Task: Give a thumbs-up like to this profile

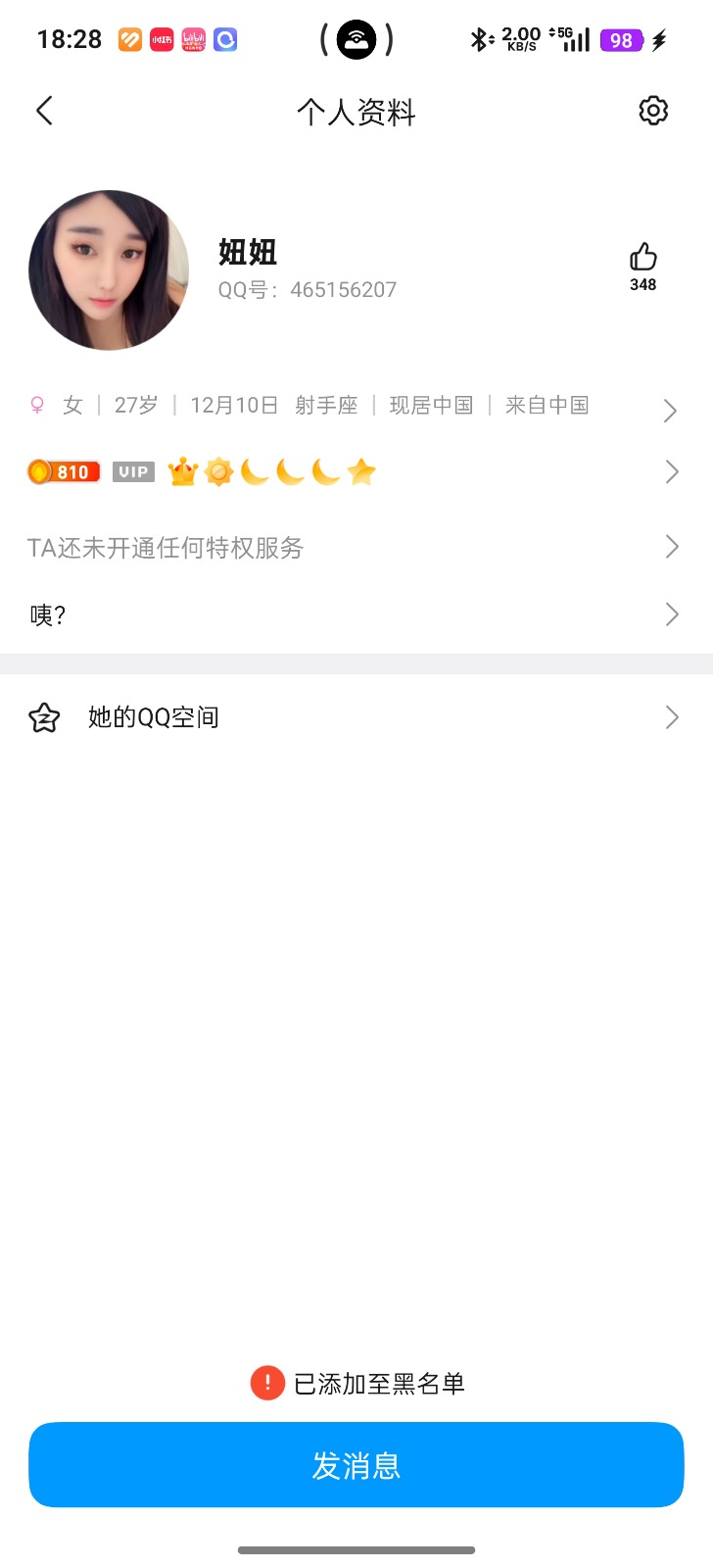Action: 643,259
